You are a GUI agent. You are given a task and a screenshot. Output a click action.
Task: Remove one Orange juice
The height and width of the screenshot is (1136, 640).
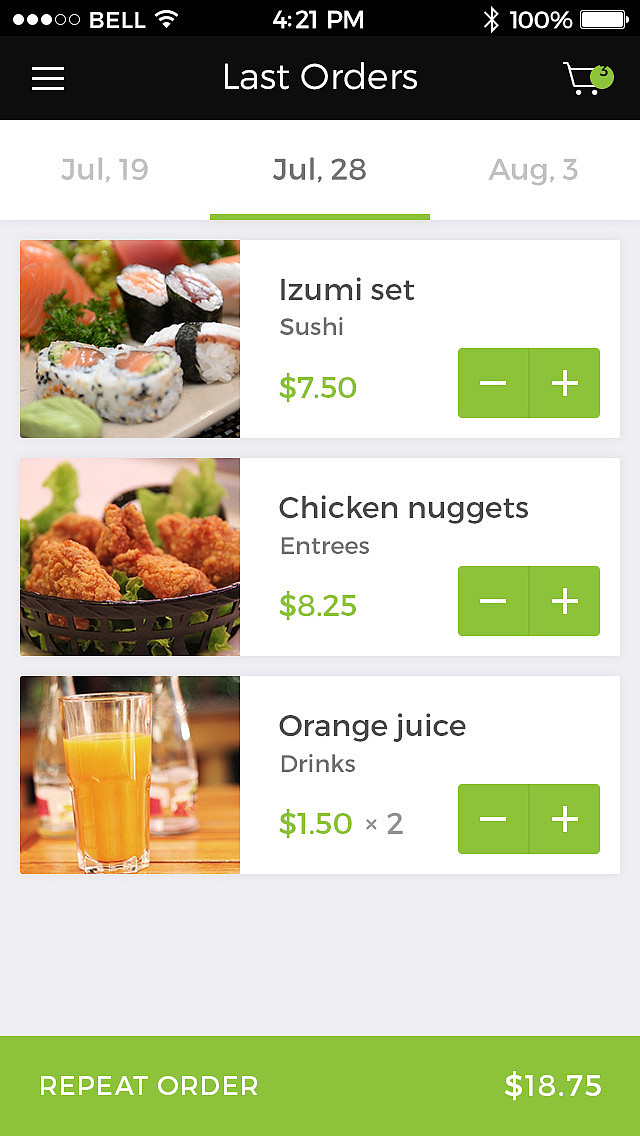493,819
